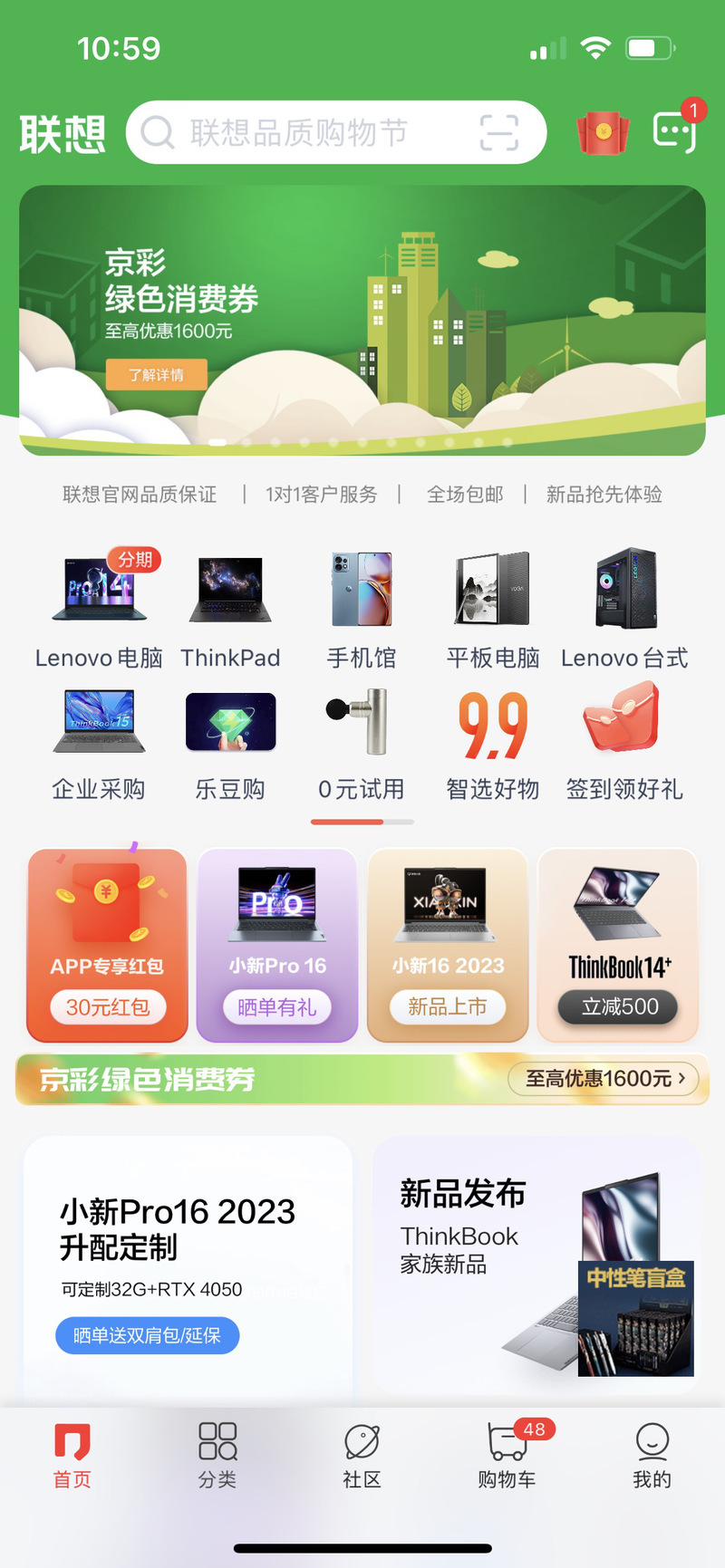Viewport: 725px width, 1568px height.
Task: Tap 了解详情 on the green coupon banner
Action: [156, 375]
